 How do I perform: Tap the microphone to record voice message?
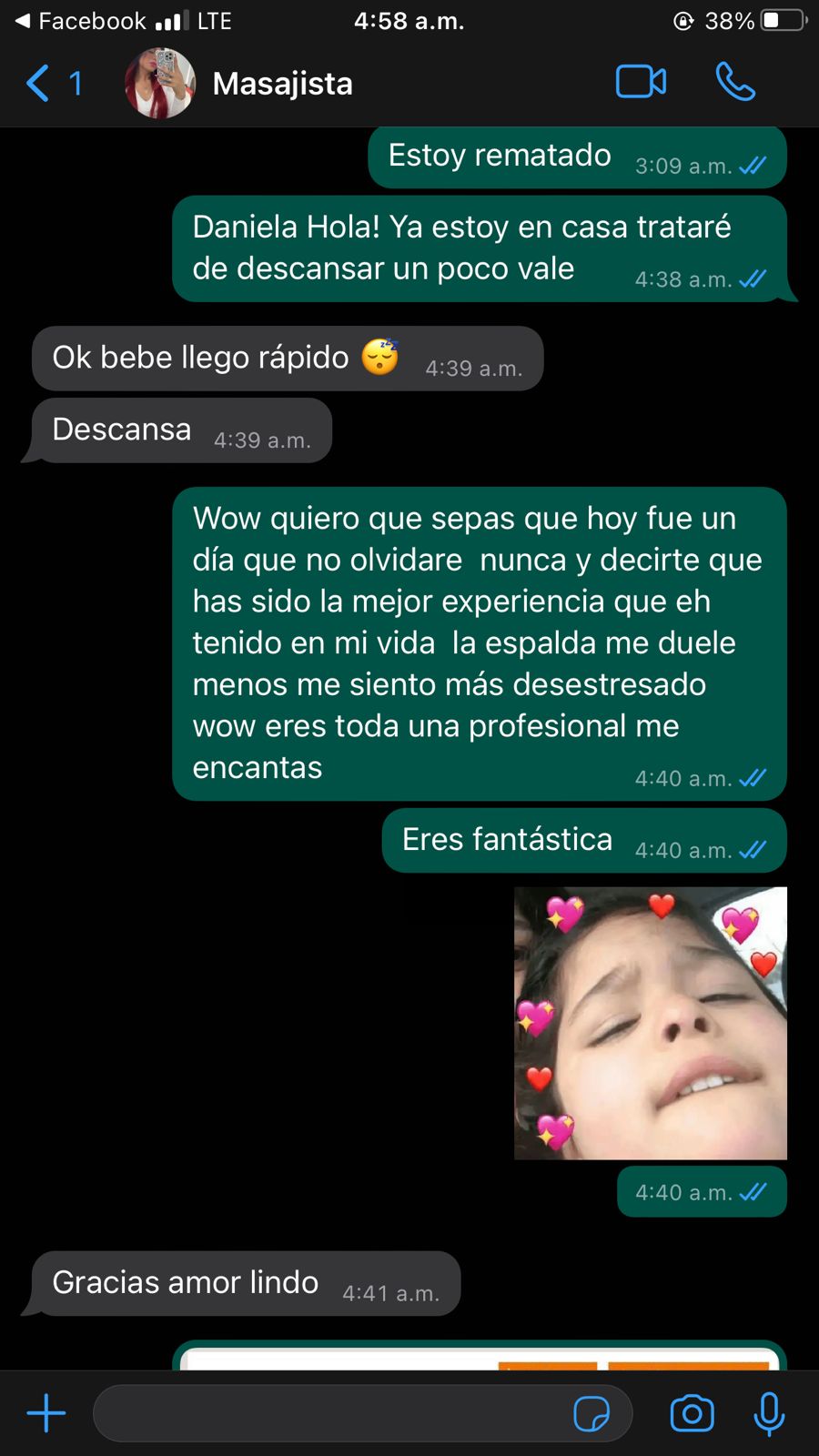[x=769, y=1413]
